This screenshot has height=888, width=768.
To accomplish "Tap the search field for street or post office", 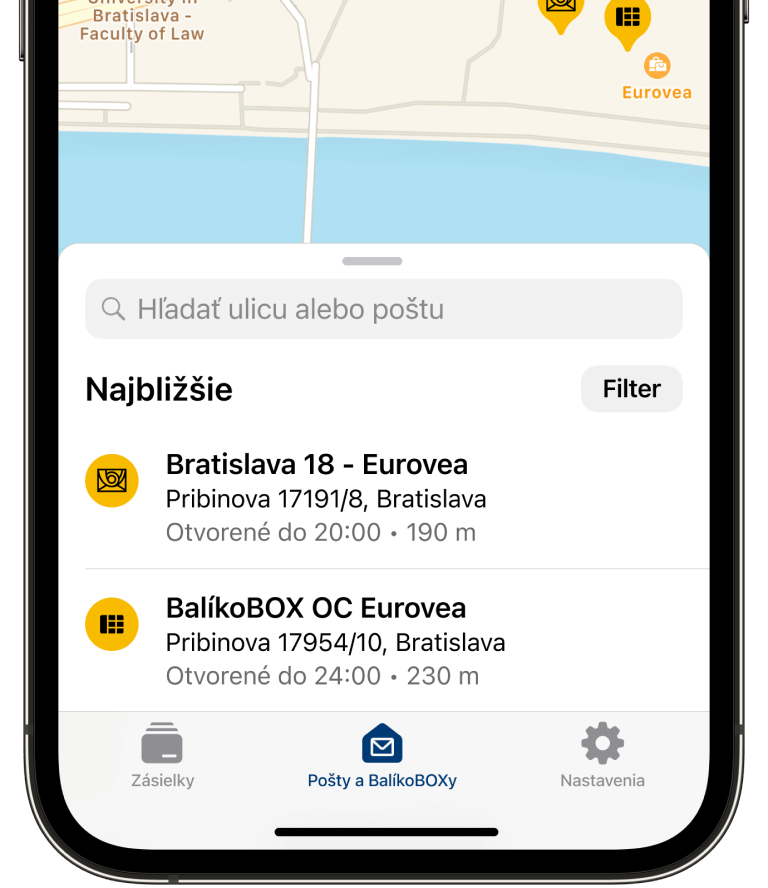I will (x=384, y=309).
